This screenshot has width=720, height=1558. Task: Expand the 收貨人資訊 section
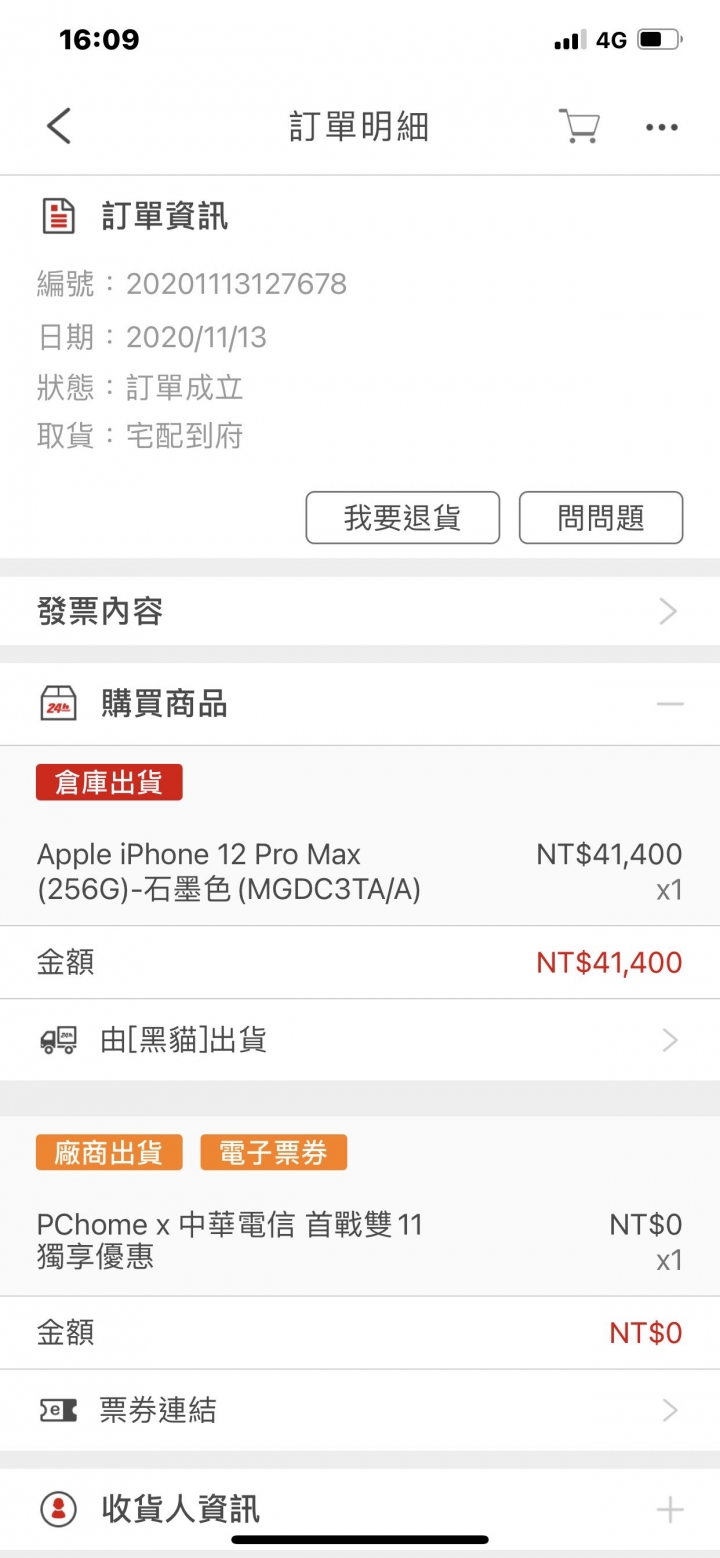coord(669,1509)
